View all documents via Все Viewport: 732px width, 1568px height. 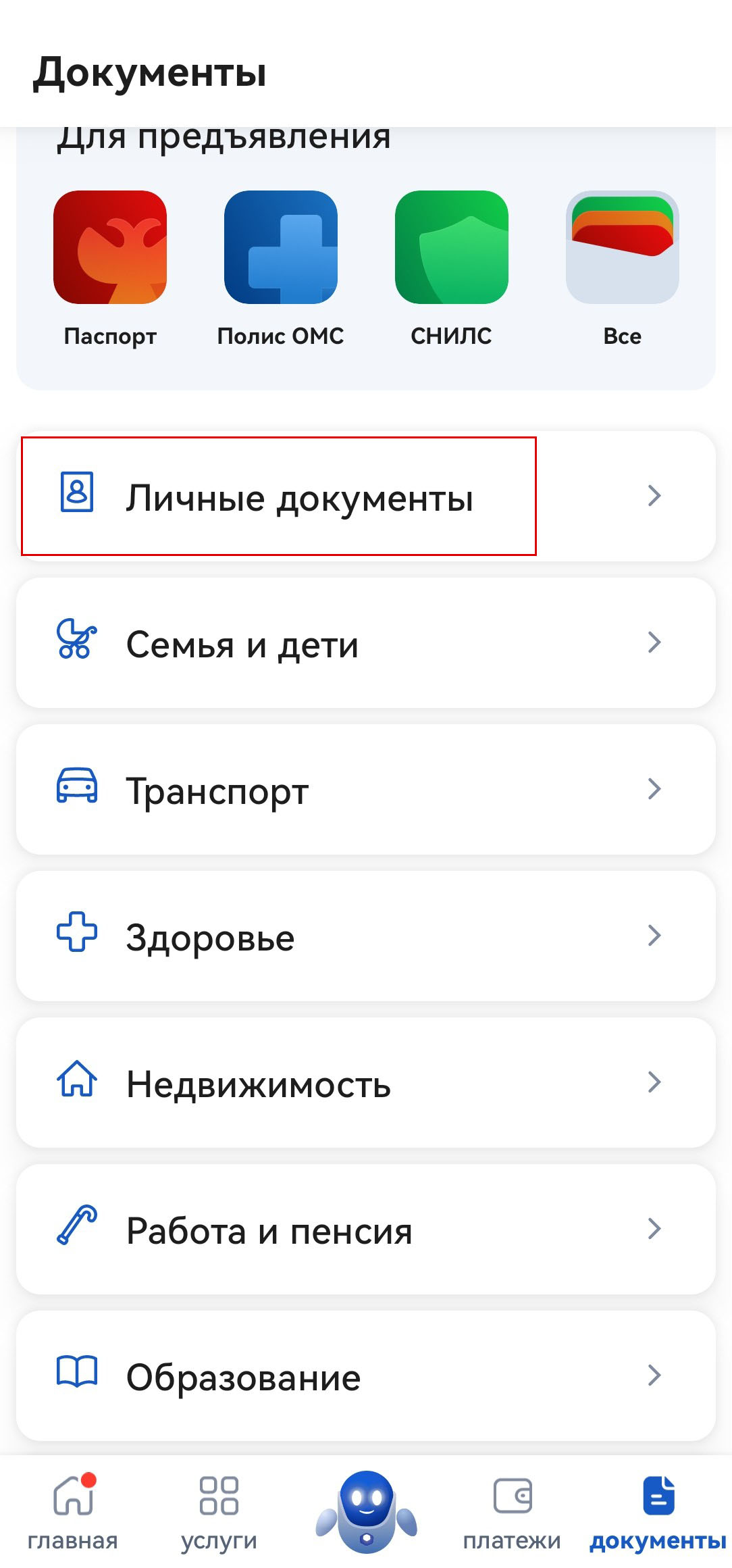pos(622,248)
